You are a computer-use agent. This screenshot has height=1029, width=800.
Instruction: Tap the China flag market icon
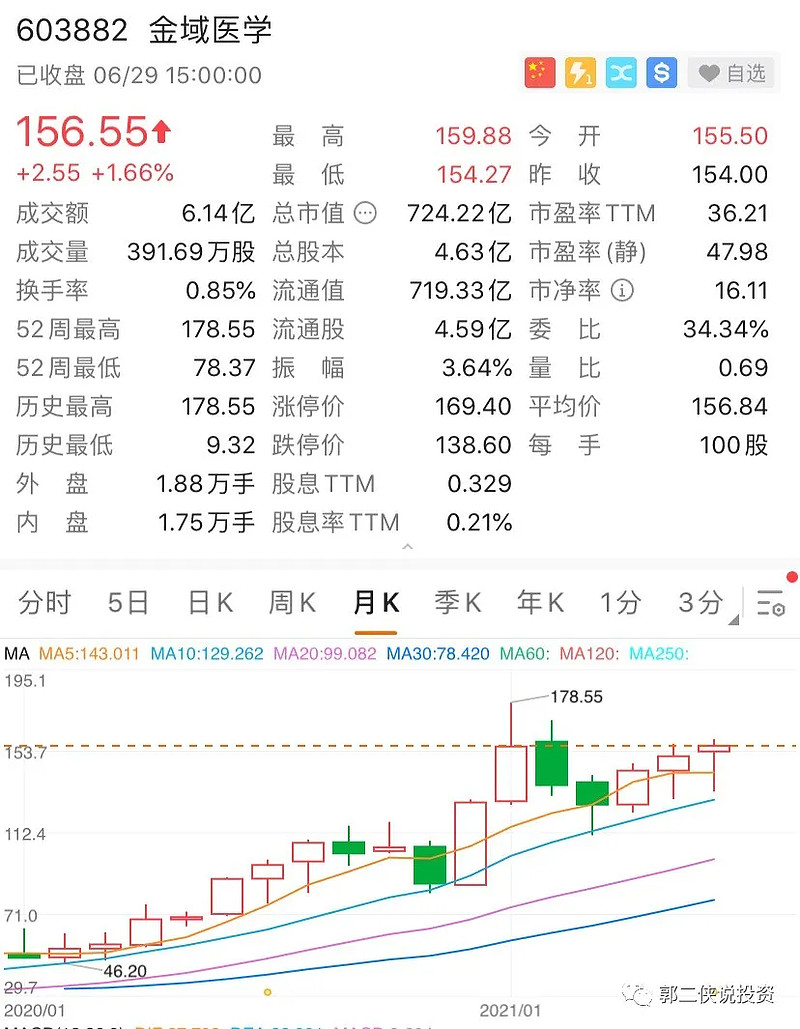(x=540, y=73)
